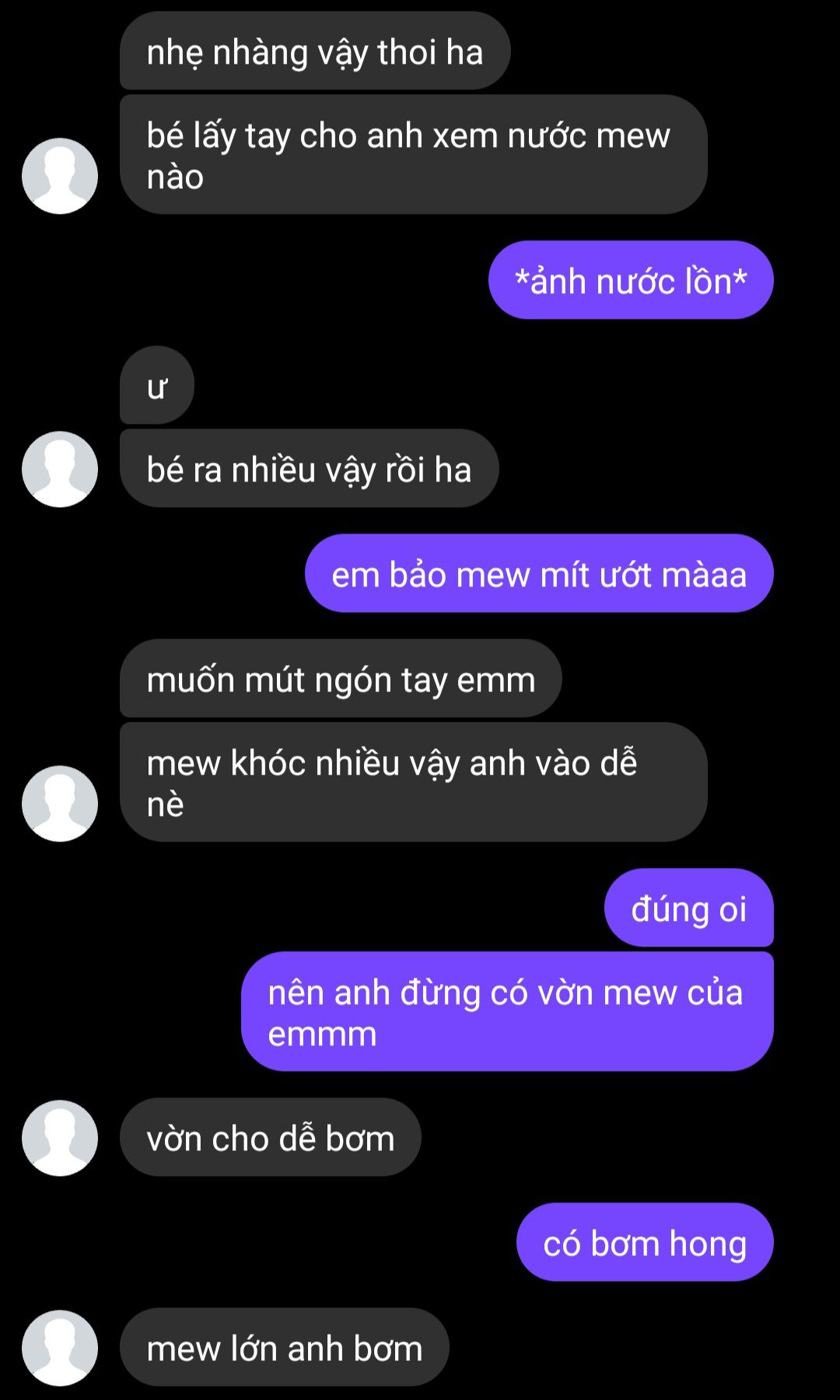Image resolution: width=840 pixels, height=1400 pixels.
Task: View sender profile beside "mew lớn anh bơm"
Action: tap(60, 1347)
